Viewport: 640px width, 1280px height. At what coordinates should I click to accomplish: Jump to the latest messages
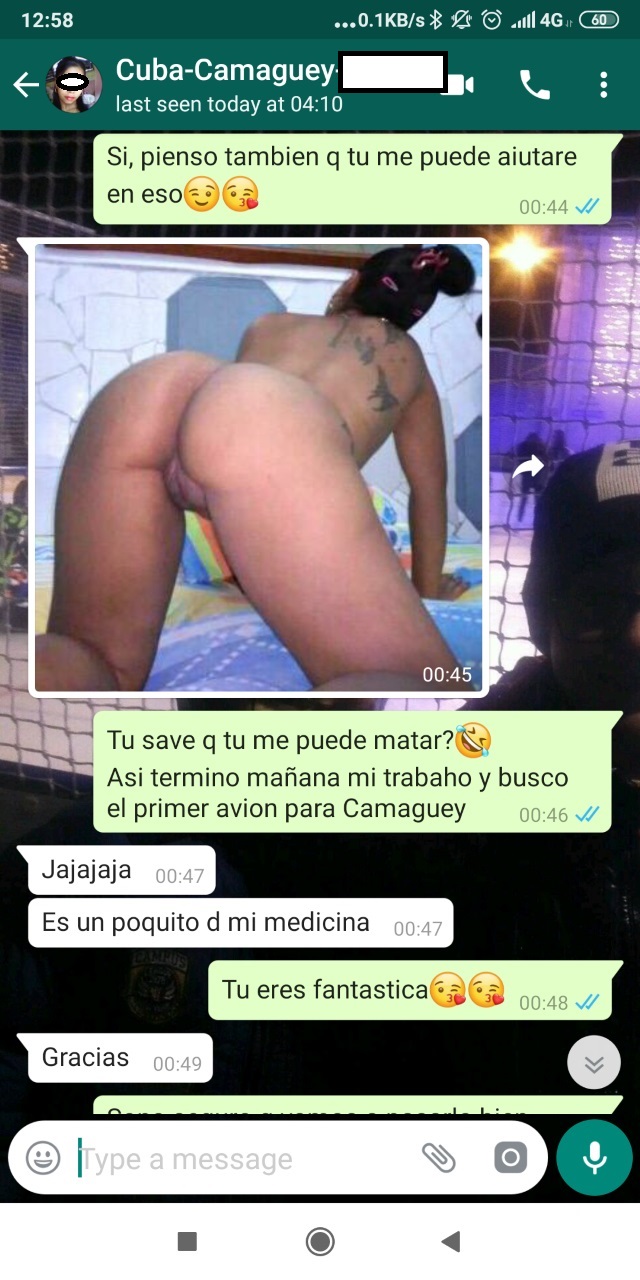point(594,1065)
